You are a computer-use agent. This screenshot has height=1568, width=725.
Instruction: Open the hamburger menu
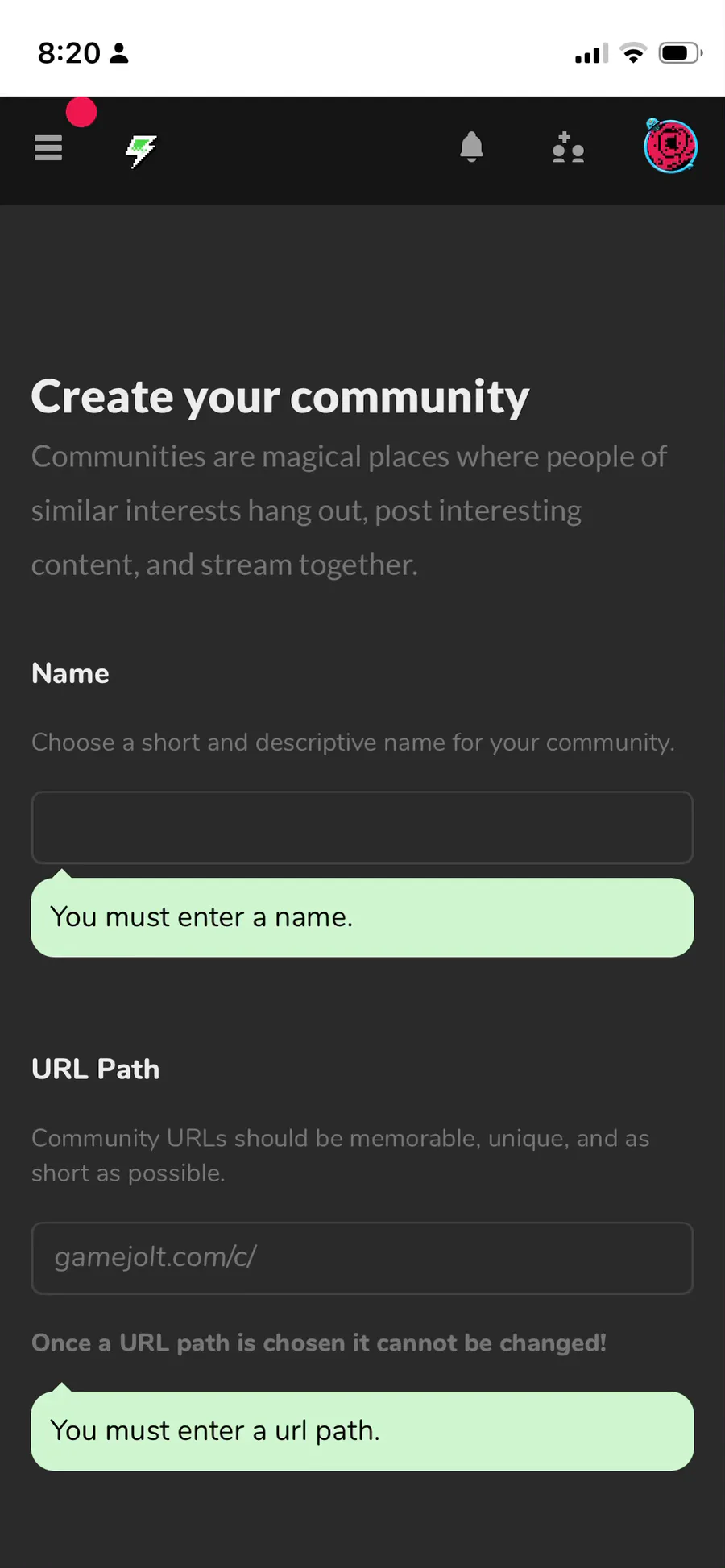click(x=48, y=148)
